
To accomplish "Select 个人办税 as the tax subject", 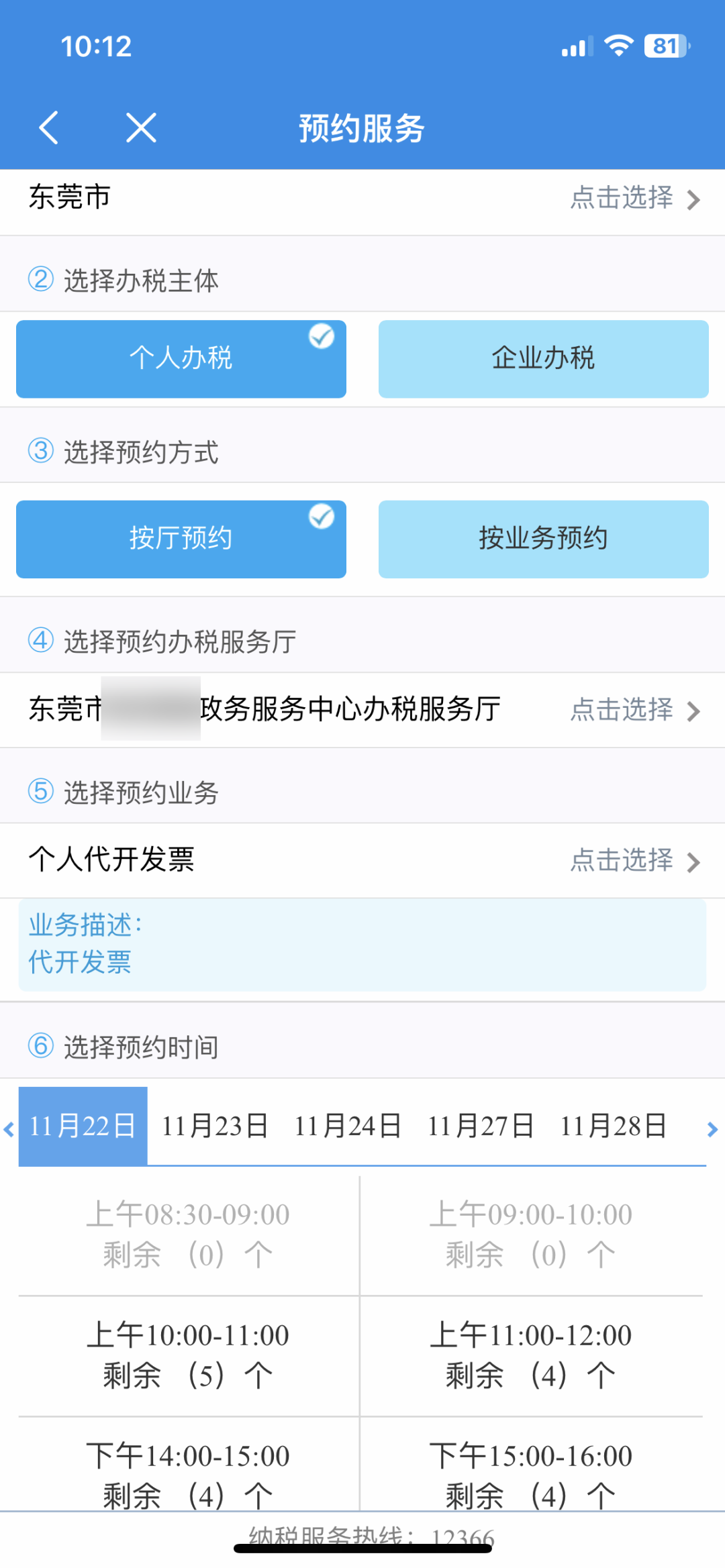I will coord(181,359).
